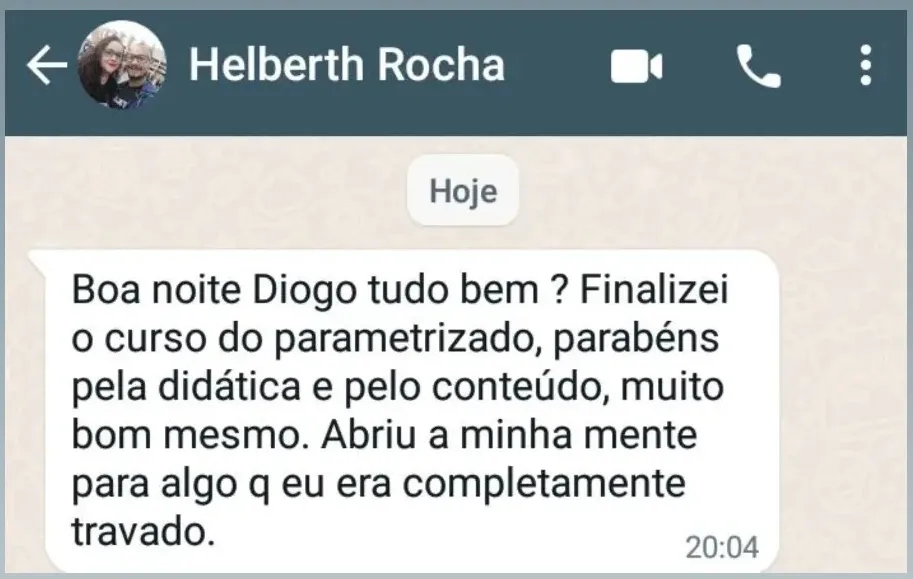Viewport: 913px width, 579px height.
Task: Start a voice call with Helberth
Action: click(x=758, y=67)
